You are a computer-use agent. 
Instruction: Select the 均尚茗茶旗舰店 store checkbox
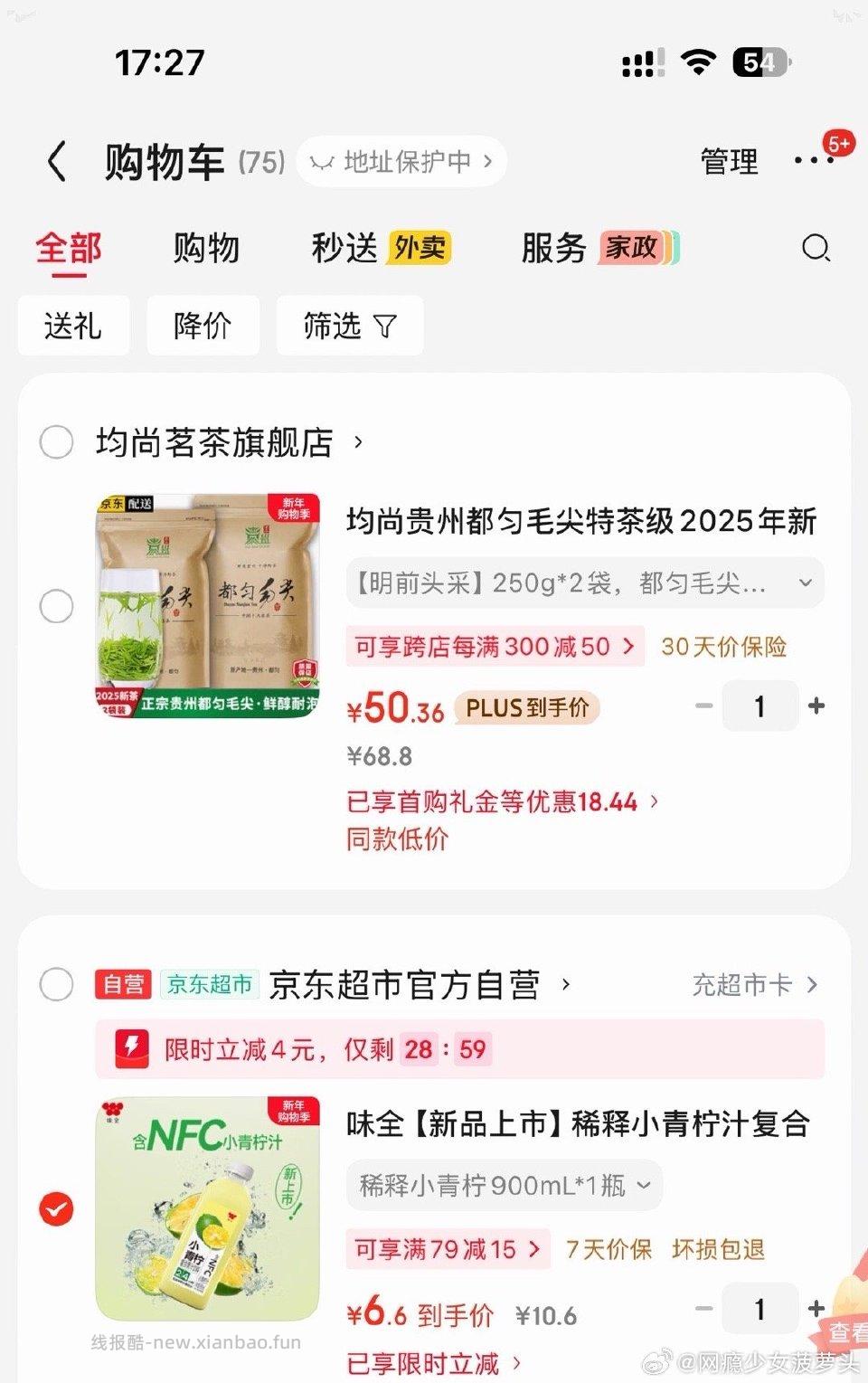pos(56,442)
